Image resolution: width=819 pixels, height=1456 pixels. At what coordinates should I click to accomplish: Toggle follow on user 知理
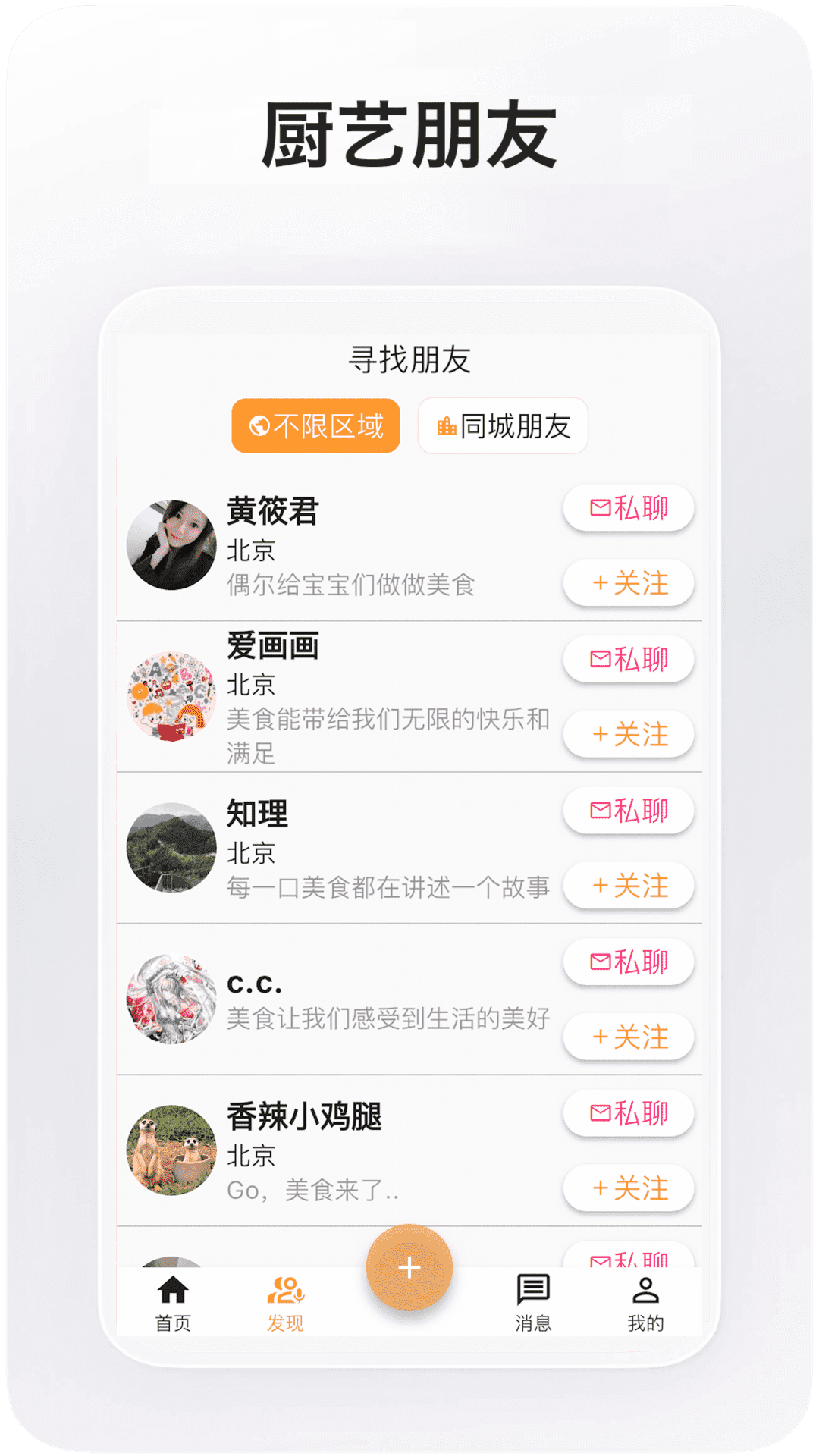[x=628, y=884]
